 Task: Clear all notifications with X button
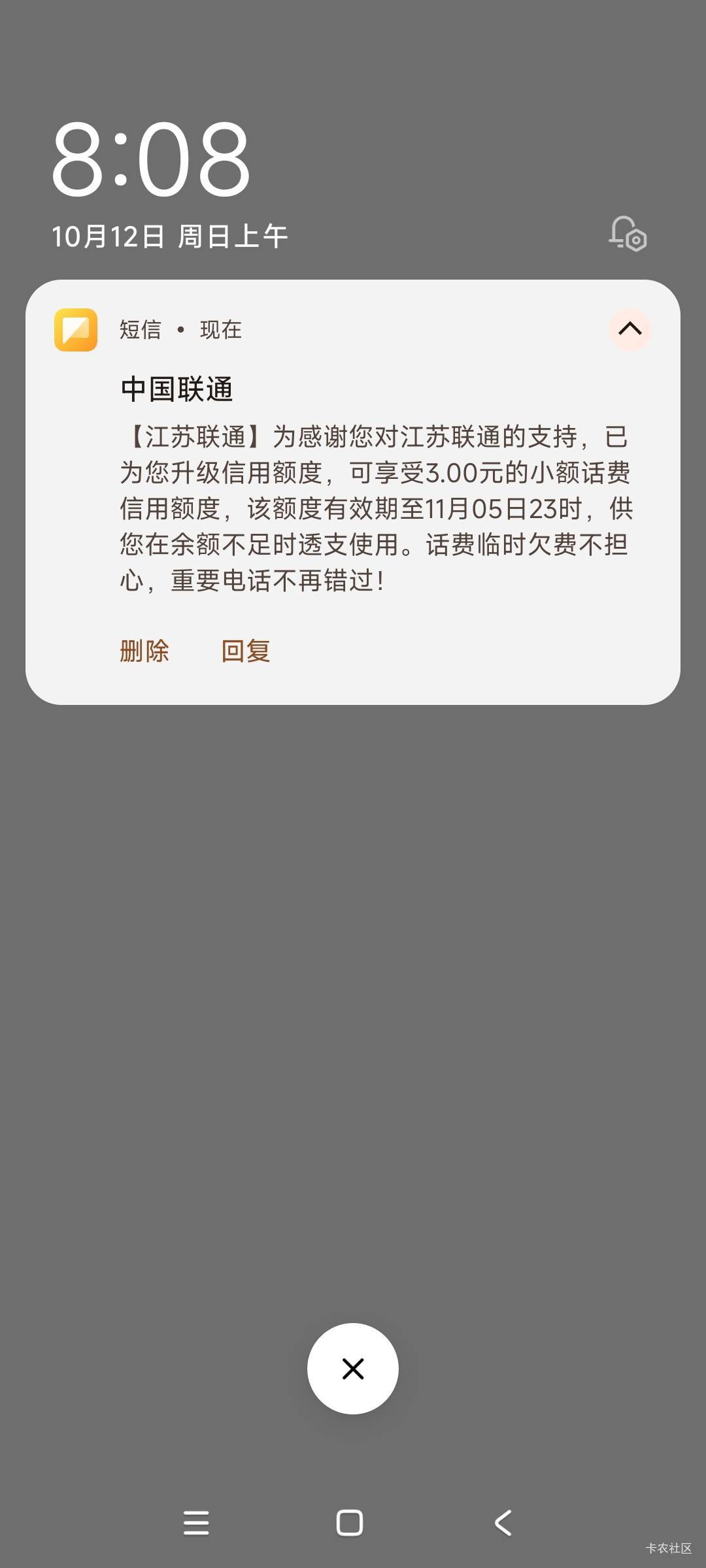tap(353, 1369)
